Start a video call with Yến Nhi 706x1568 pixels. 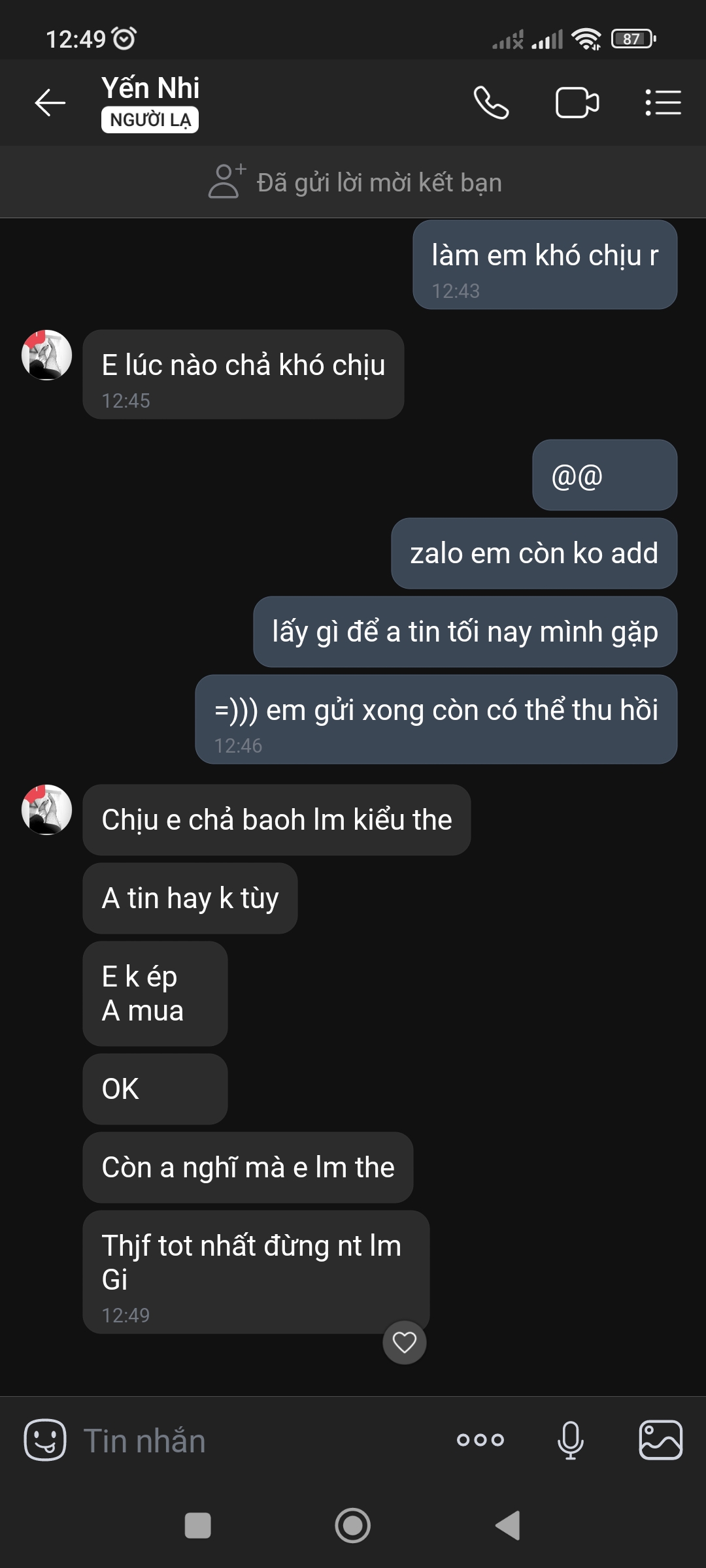[577, 103]
